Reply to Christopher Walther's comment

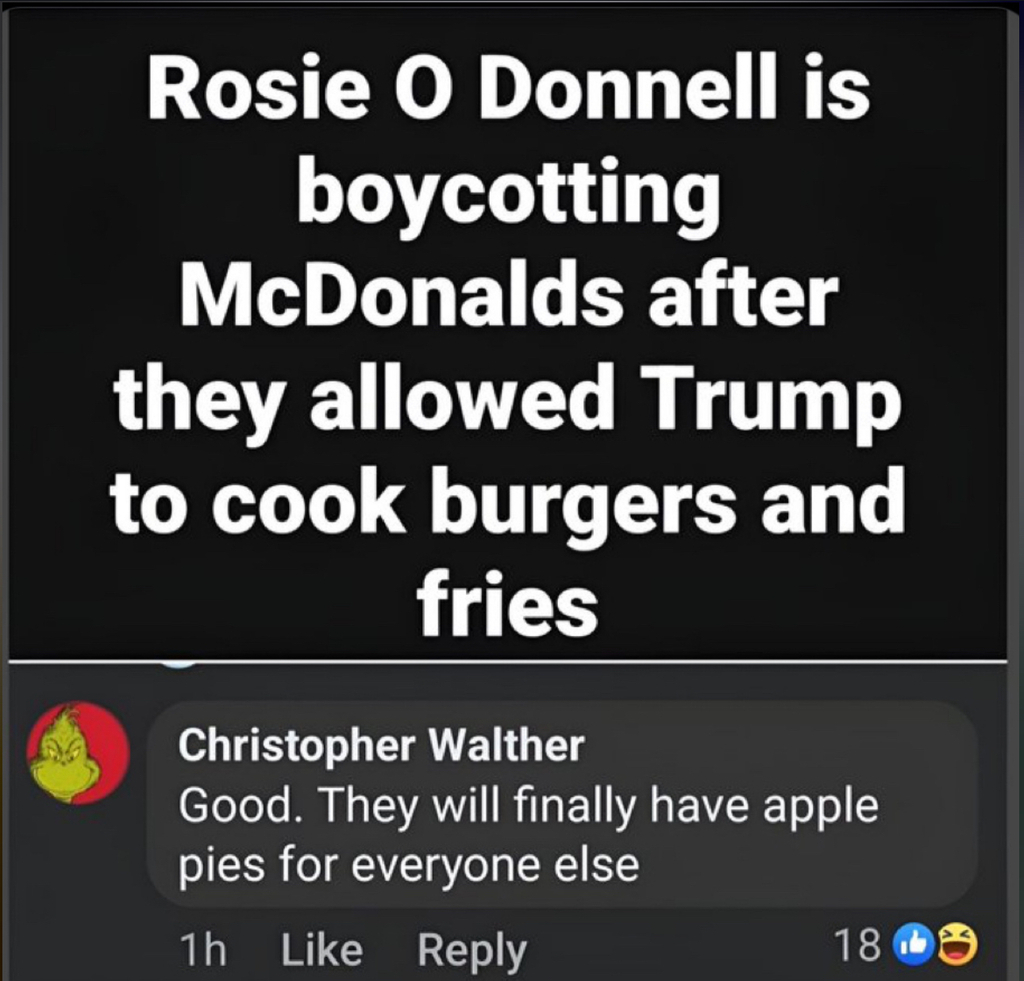(x=471, y=949)
